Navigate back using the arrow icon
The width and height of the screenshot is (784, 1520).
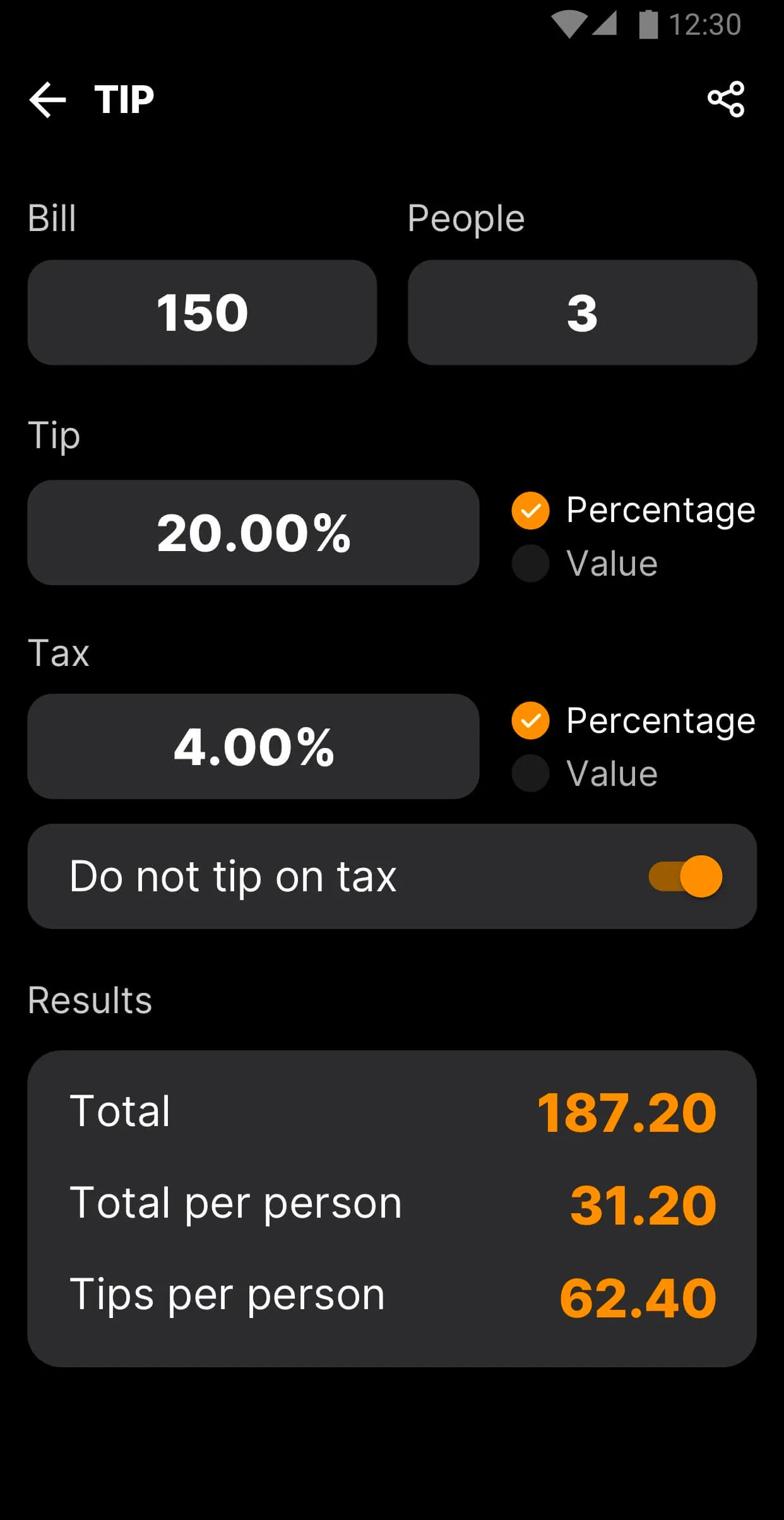coord(48,100)
